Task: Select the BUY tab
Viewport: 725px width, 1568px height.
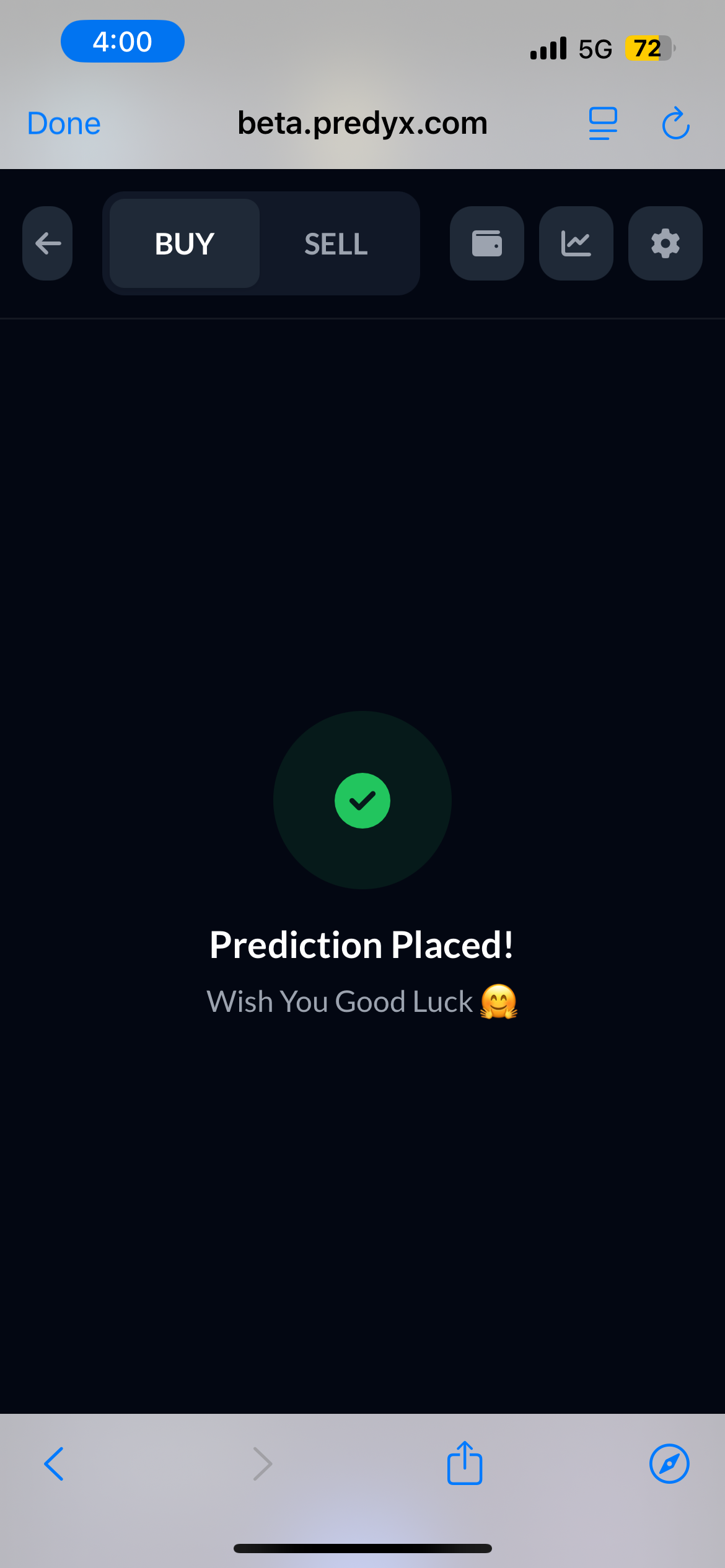Action: coord(185,243)
